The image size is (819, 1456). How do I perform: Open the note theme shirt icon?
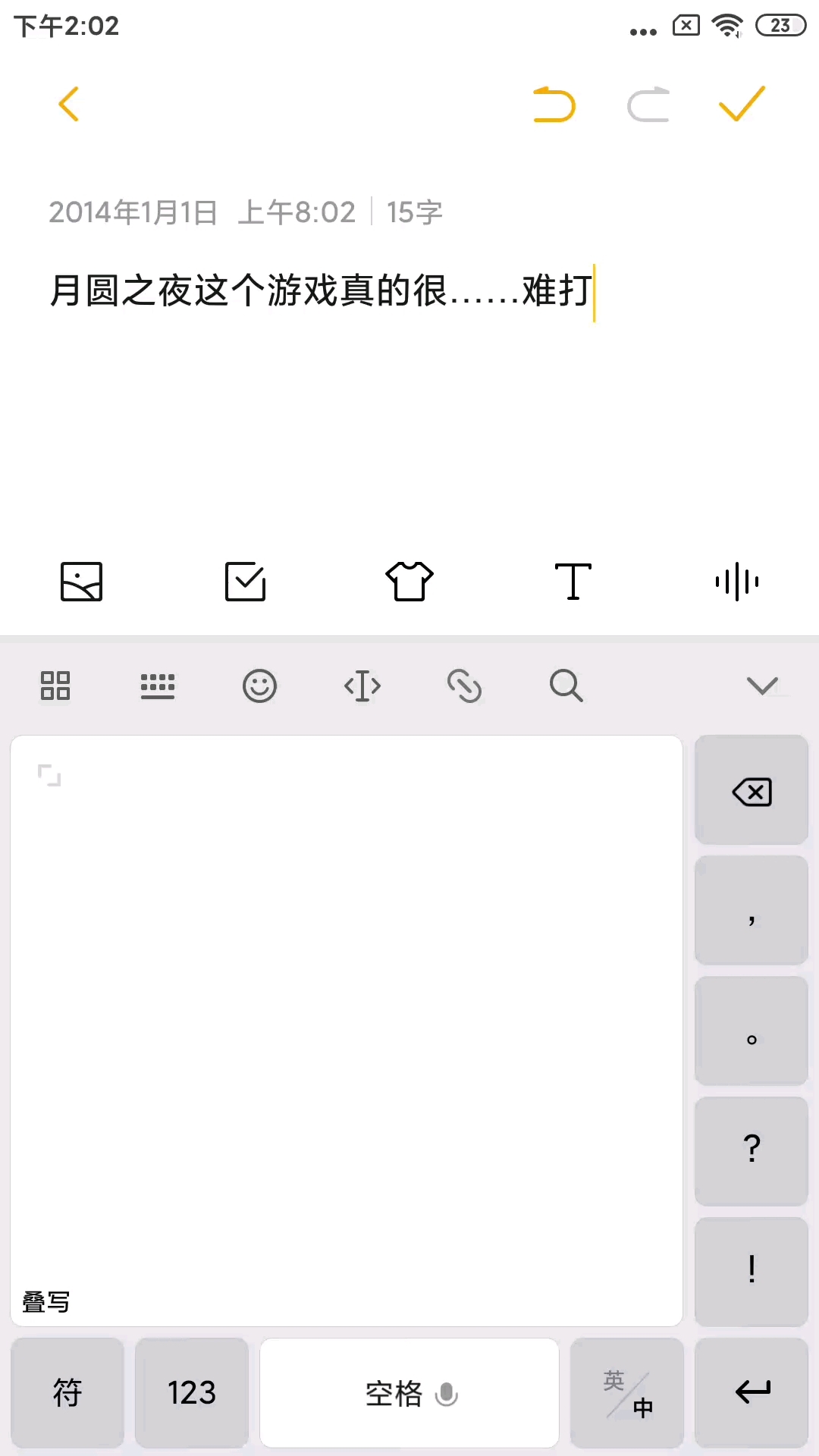point(409,582)
